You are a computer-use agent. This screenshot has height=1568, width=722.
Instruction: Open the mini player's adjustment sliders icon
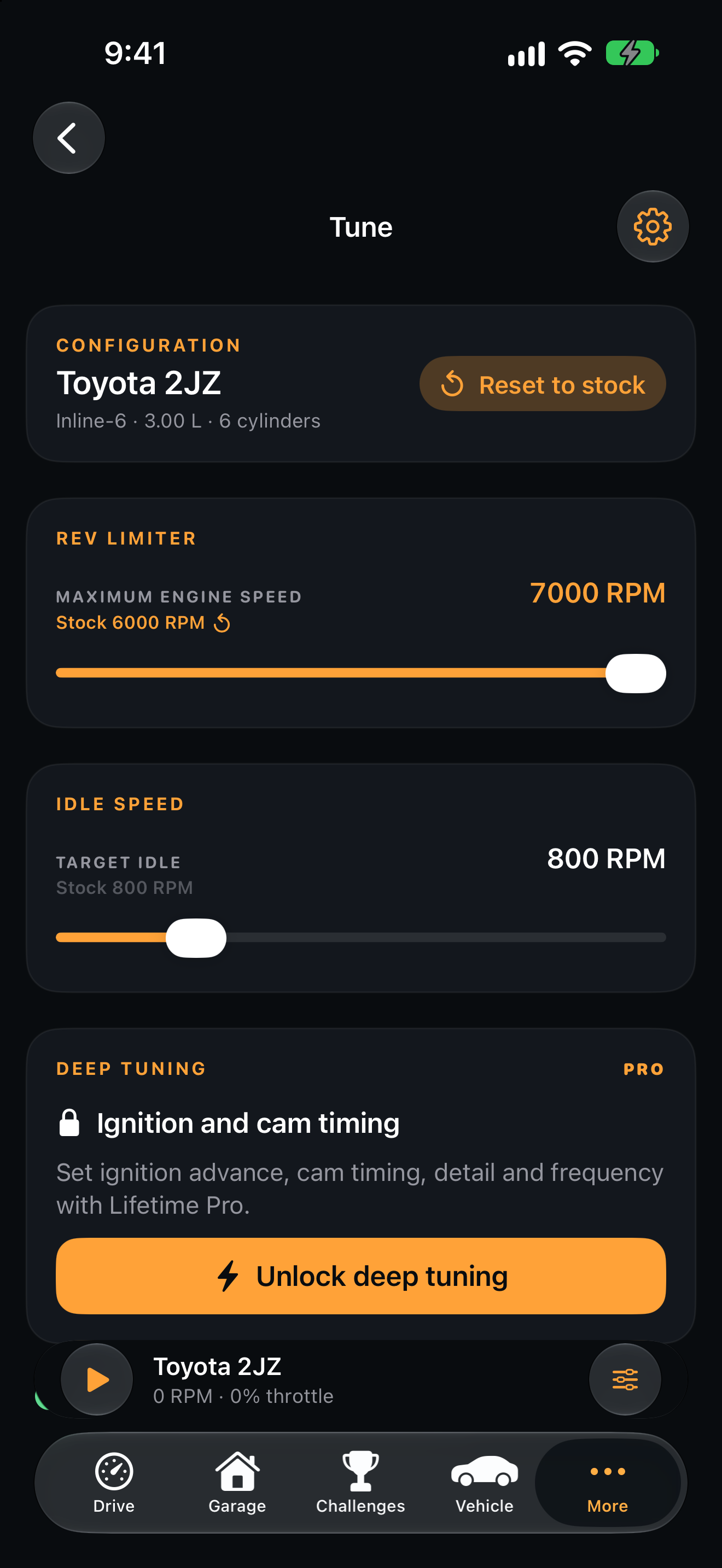625,1379
